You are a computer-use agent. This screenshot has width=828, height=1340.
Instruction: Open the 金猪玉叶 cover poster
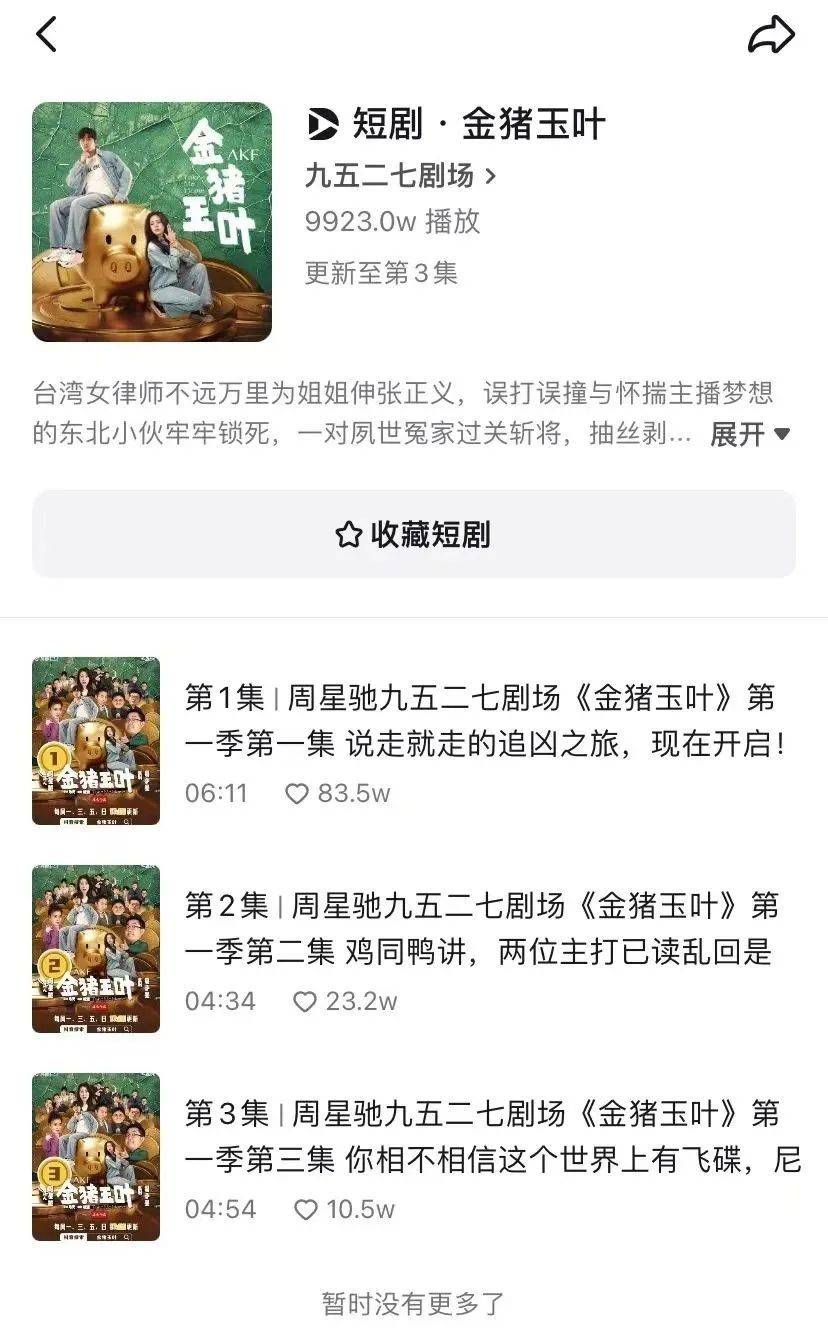pyautogui.click(x=152, y=222)
